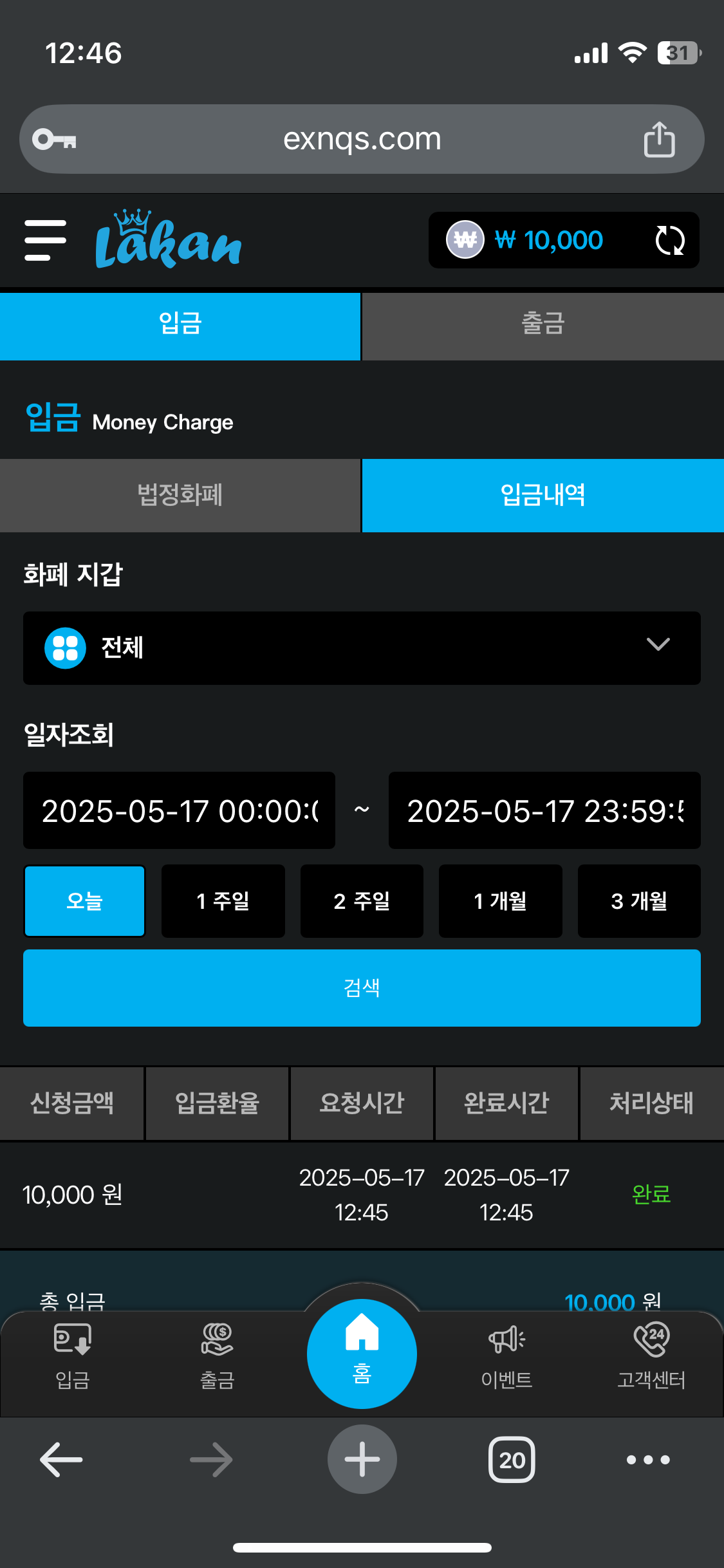
Task: Filter by 1 개월 range
Action: (500, 901)
